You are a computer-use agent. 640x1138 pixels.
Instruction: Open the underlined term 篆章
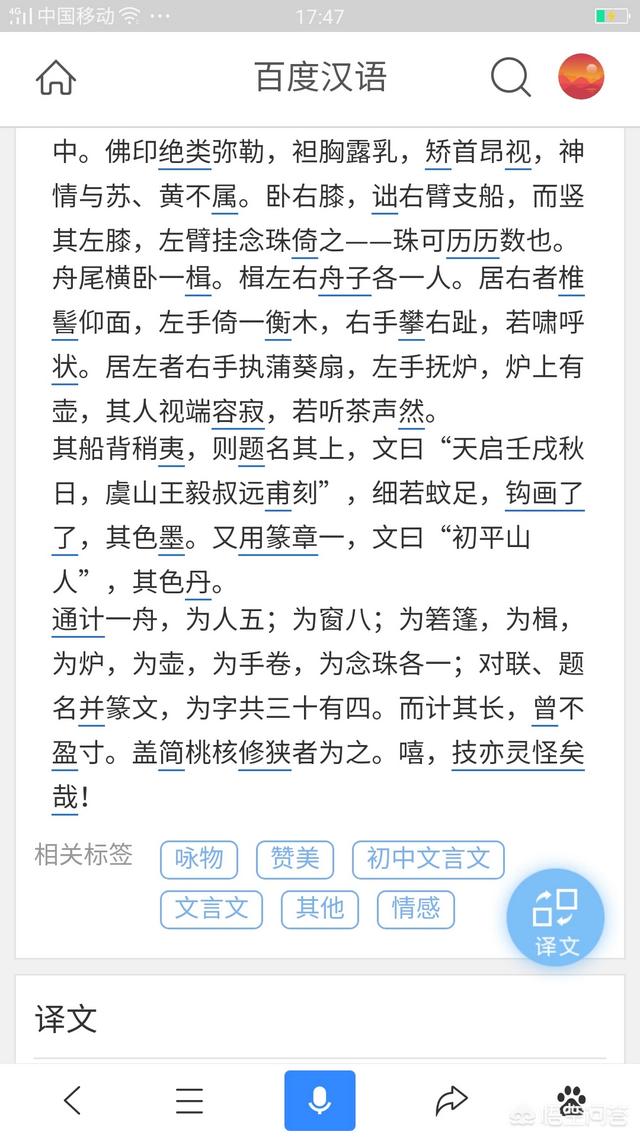click(292, 539)
